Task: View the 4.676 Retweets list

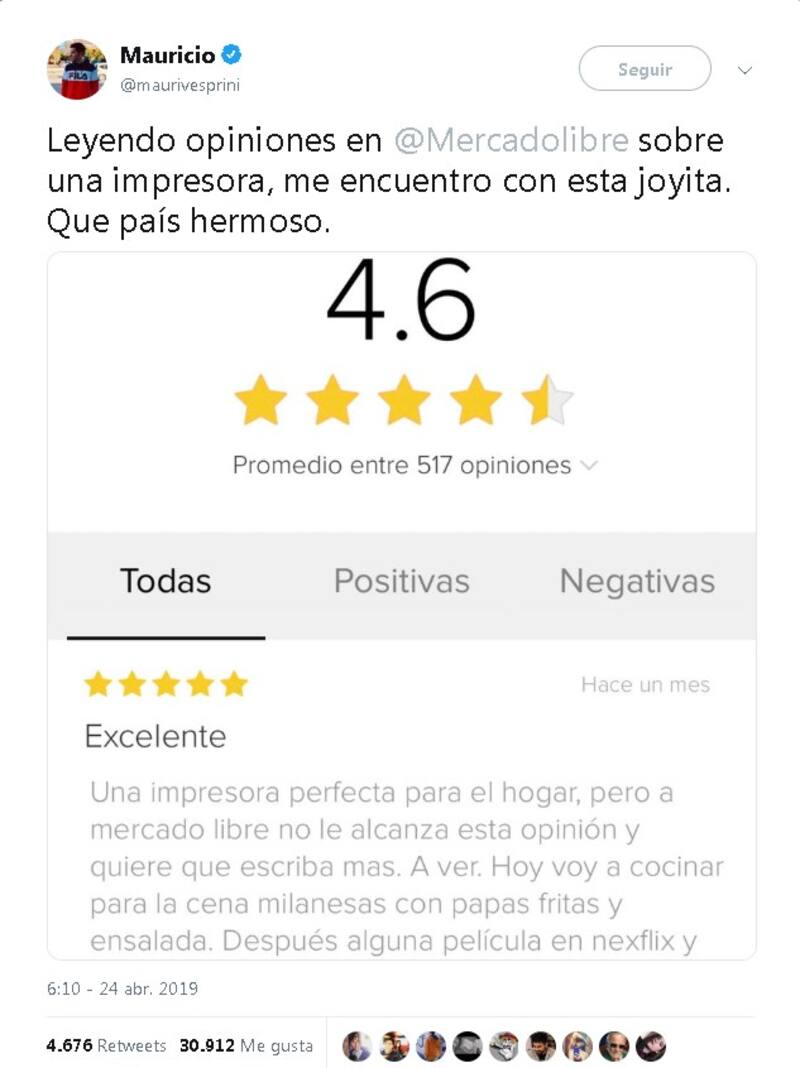Action: [x=106, y=1046]
